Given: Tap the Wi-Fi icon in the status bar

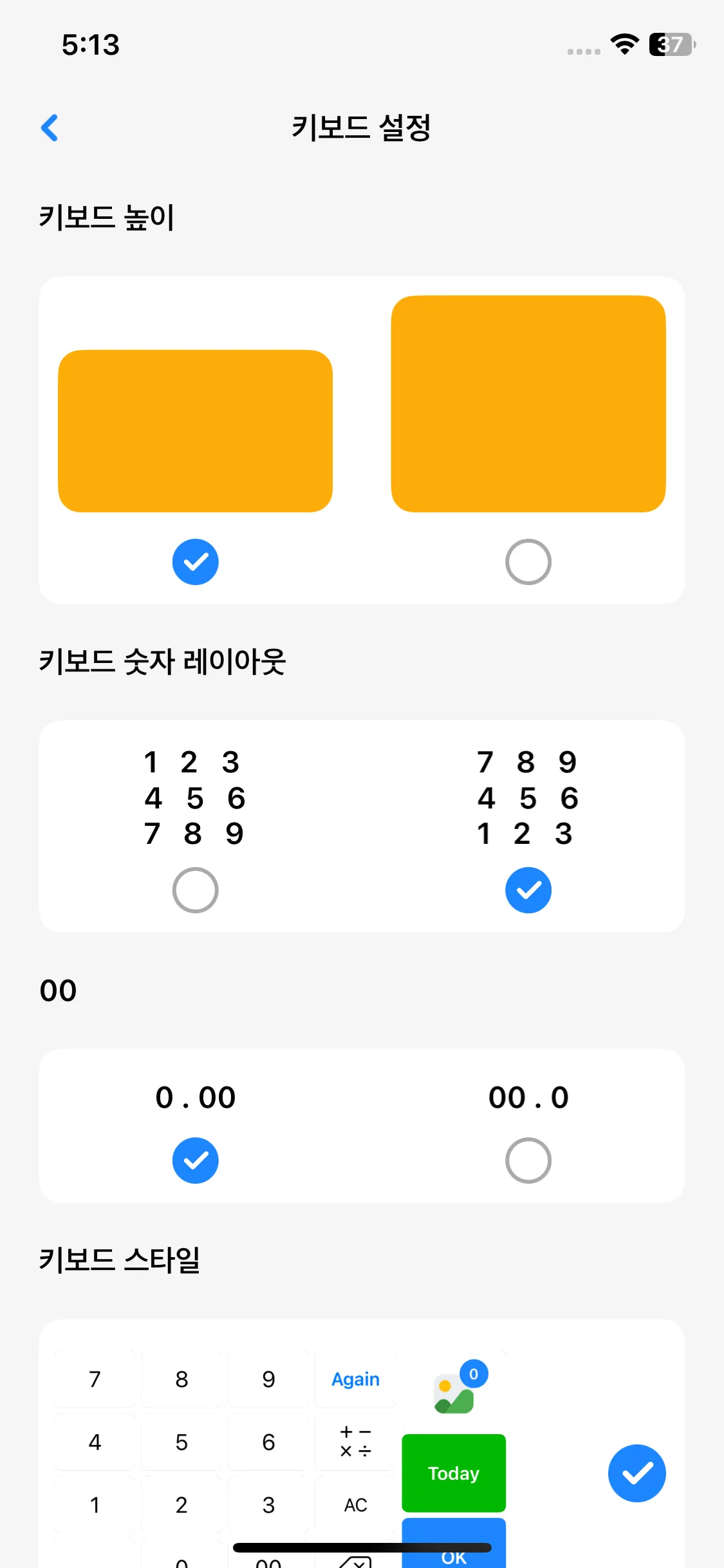Looking at the screenshot, I should (622, 44).
